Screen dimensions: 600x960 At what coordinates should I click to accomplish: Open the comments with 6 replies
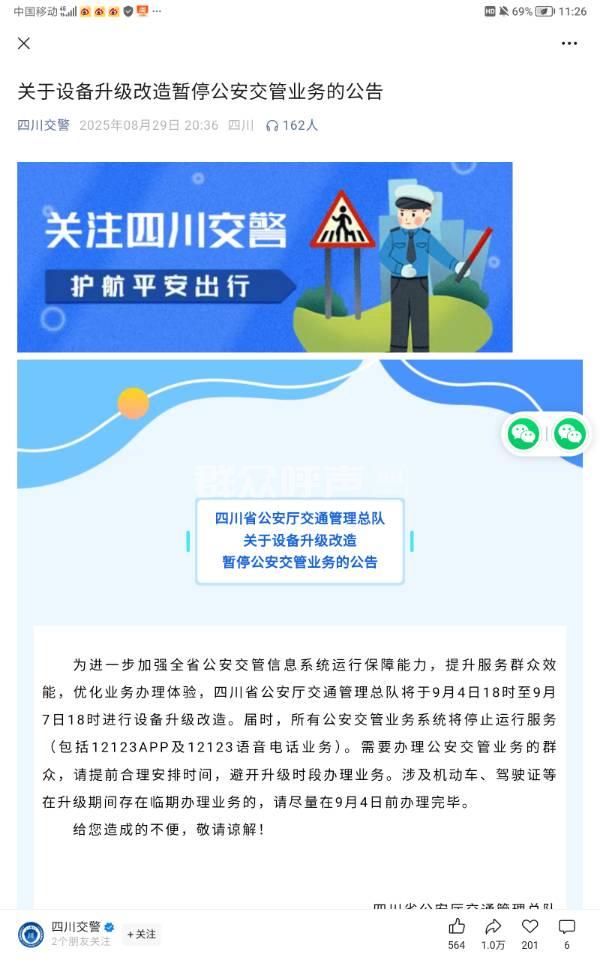(567, 926)
